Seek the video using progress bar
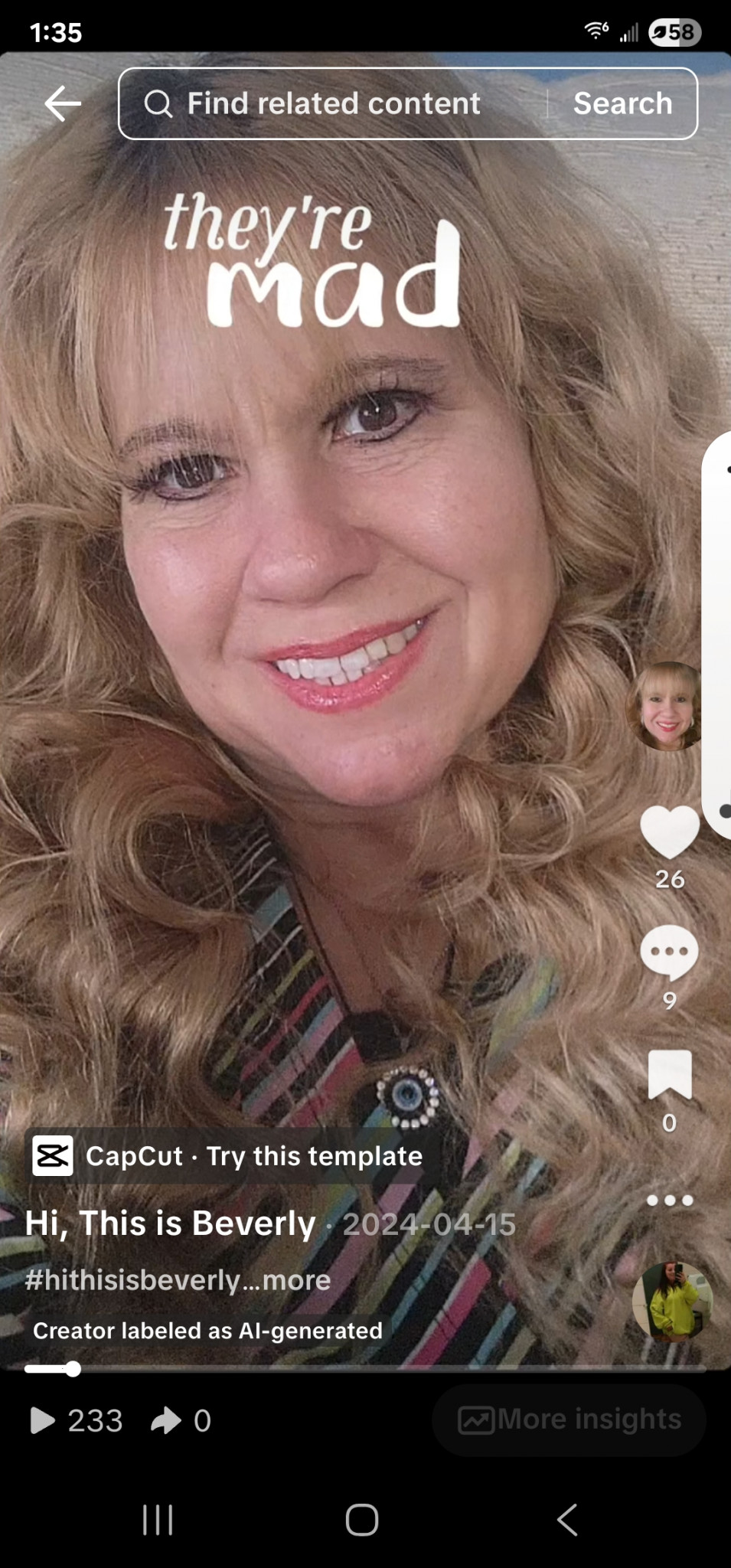 [365, 1369]
